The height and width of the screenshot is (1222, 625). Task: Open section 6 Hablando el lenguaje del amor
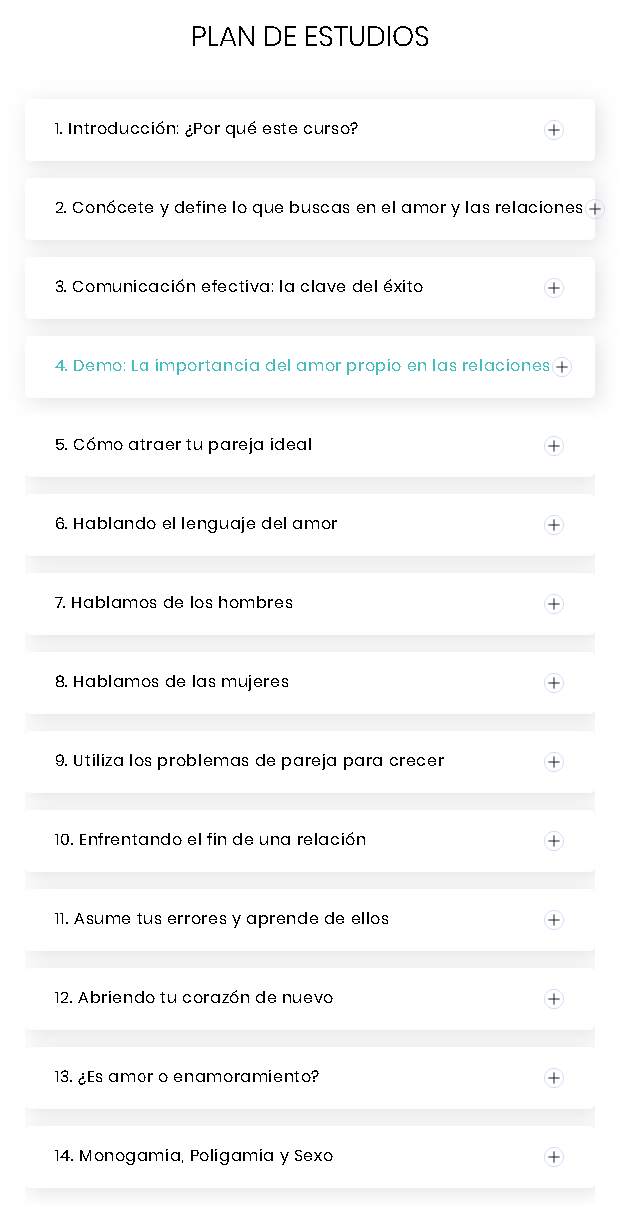pyautogui.click(x=553, y=525)
